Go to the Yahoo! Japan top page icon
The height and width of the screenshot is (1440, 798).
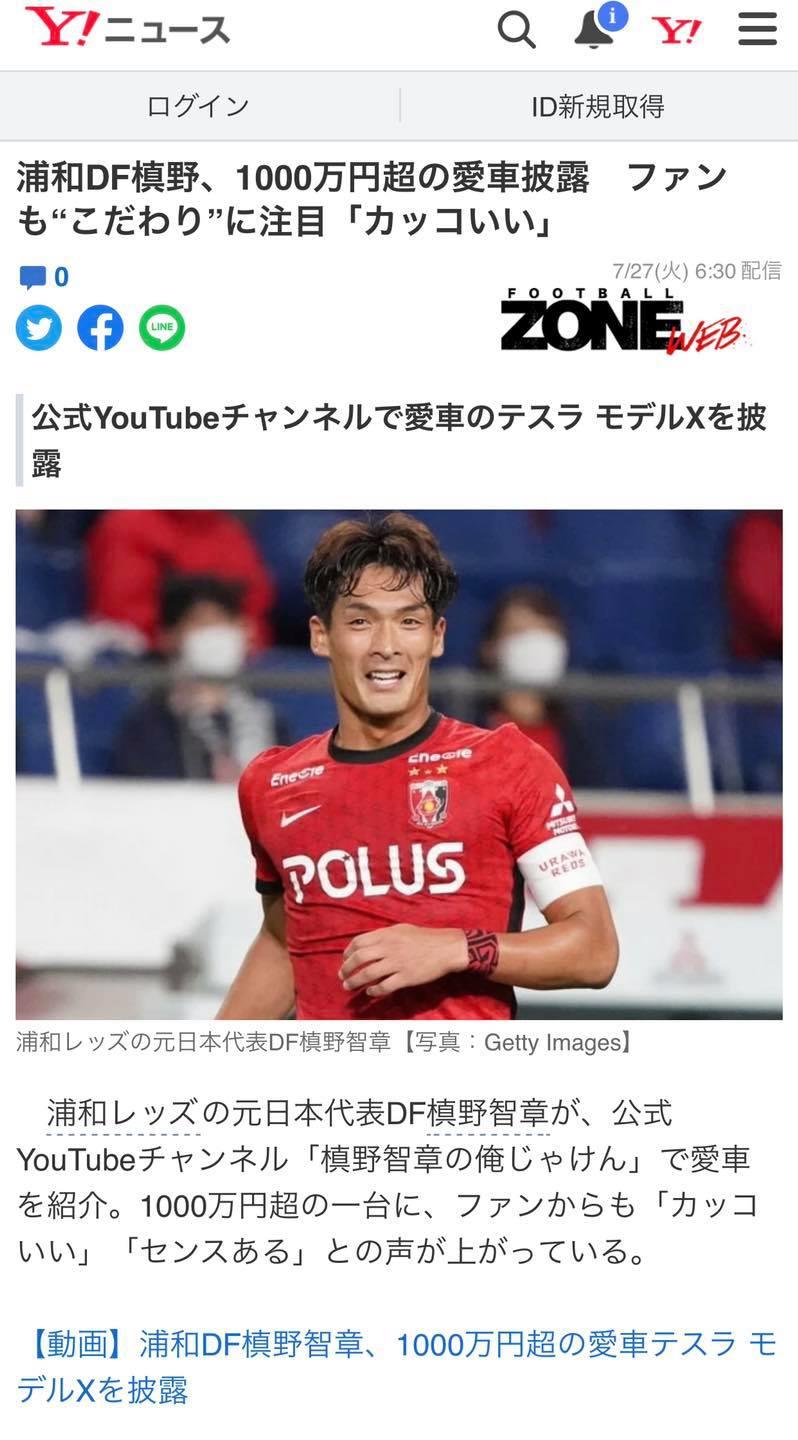click(677, 31)
